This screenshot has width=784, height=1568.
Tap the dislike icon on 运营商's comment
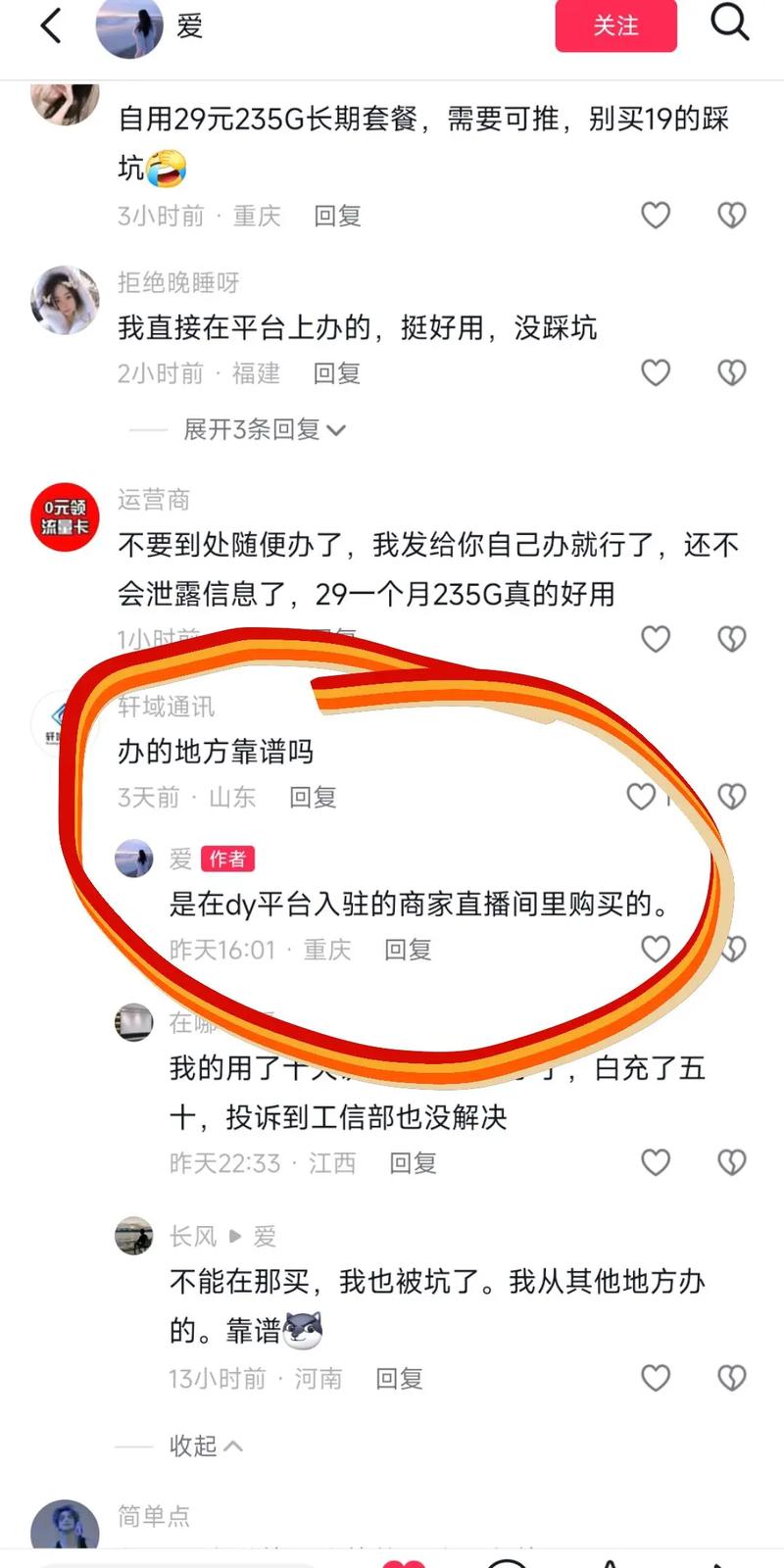[731, 638]
